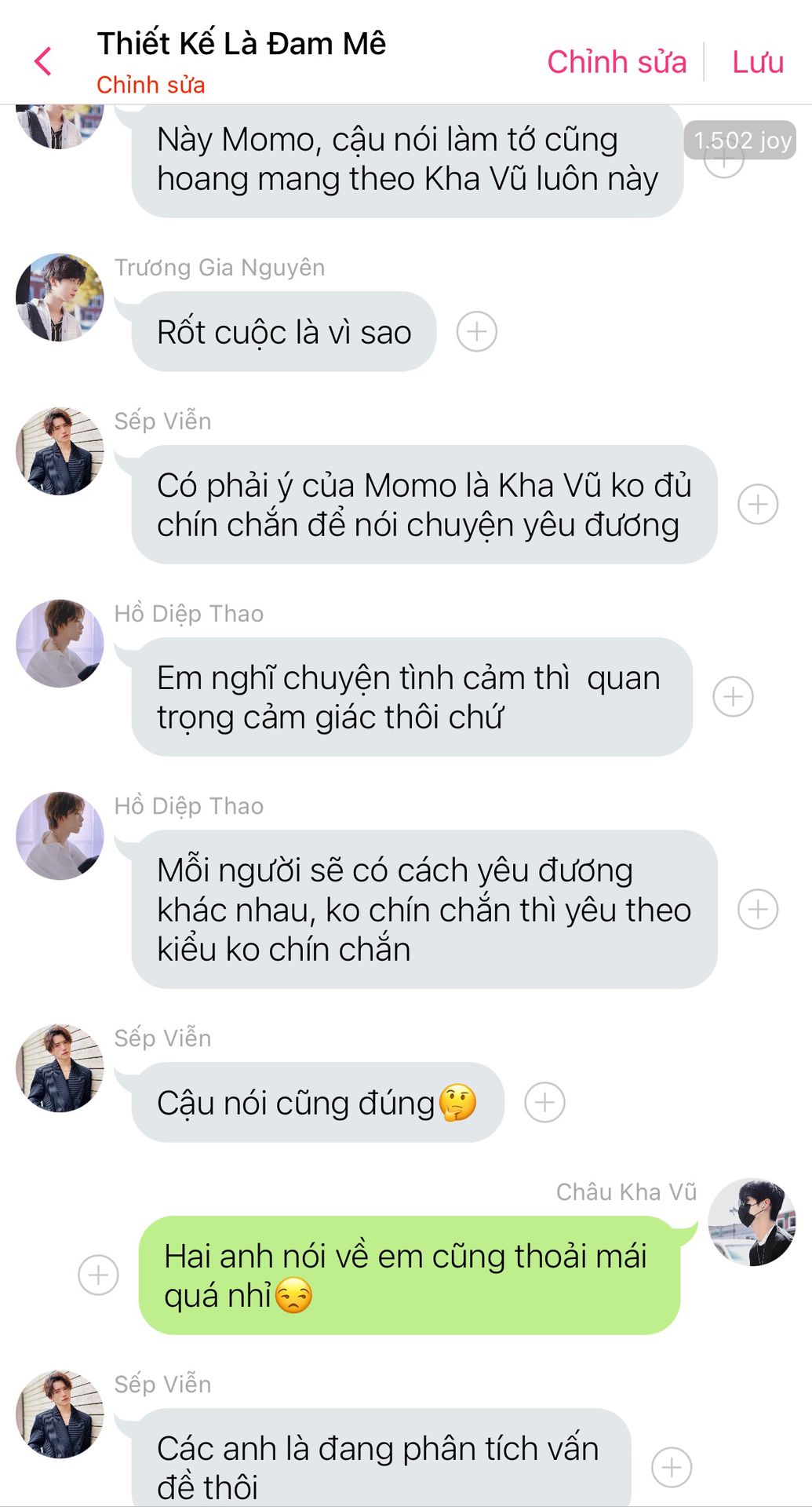The height and width of the screenshot is (1507, 812).
Task: Tap plus beside 'Em nghĩ chuyện tình cảm' message
Action: pyautogui.click(x=733, y=696)
